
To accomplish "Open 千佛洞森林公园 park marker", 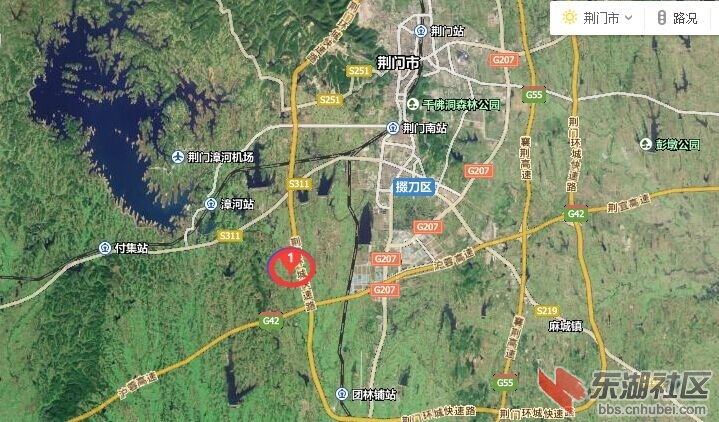I will (x=412, y=104).
